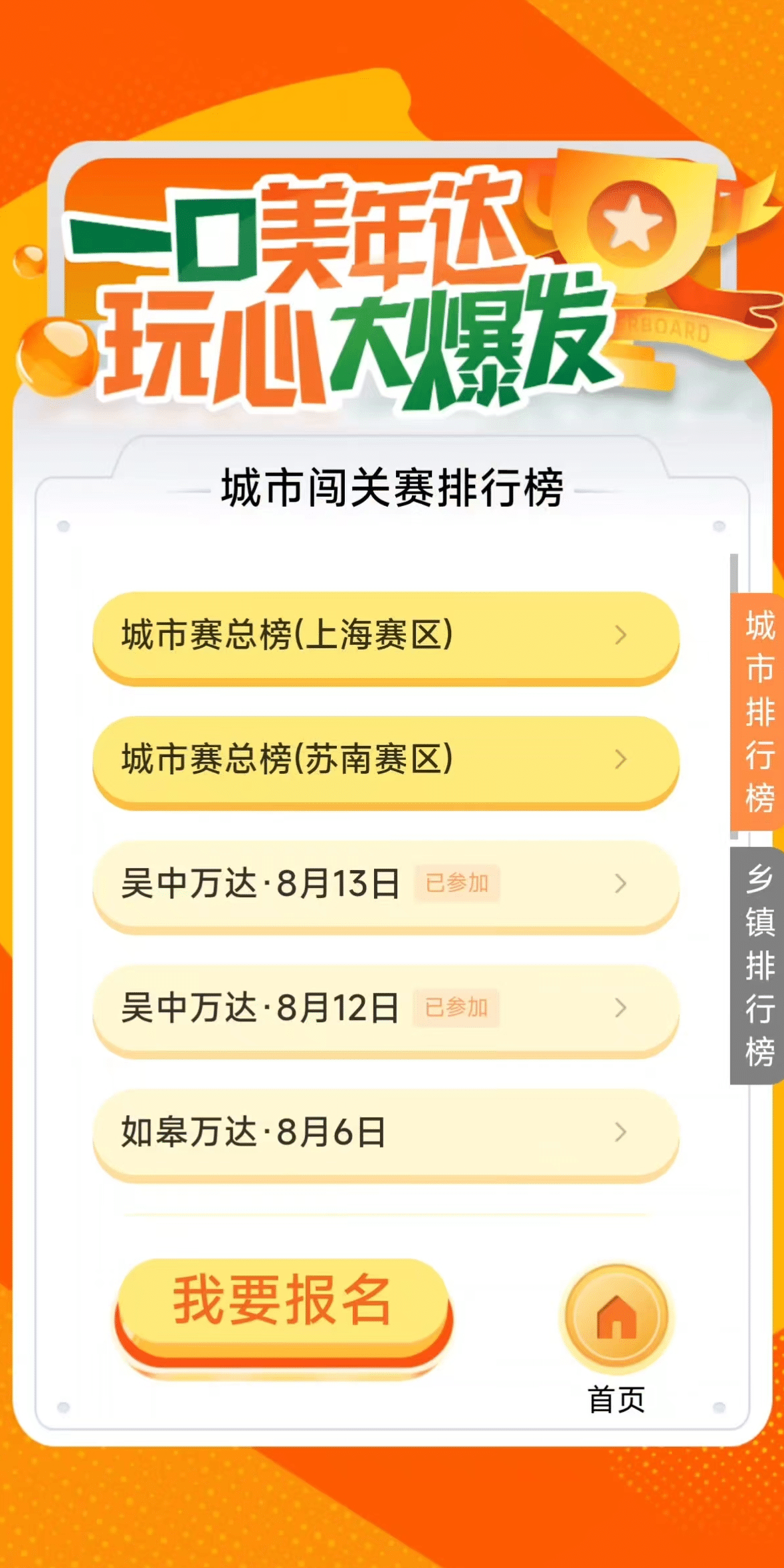Image resolution: width=784 pixels, height=1568 pixels.
Task: Switch to 城市排行榜 side tab
Action: coord(758,712)
